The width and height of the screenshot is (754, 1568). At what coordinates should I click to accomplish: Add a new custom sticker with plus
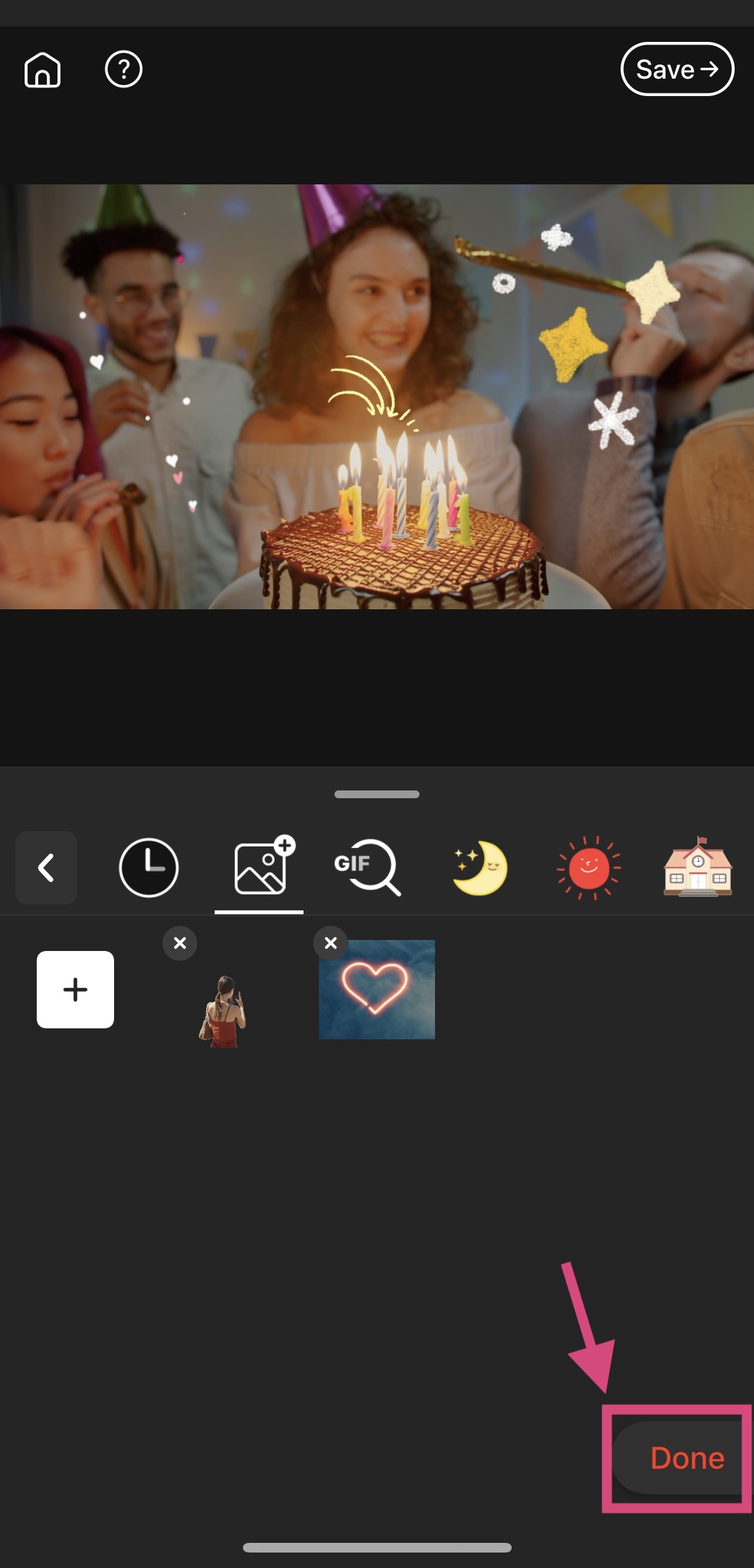coord(75,990)
